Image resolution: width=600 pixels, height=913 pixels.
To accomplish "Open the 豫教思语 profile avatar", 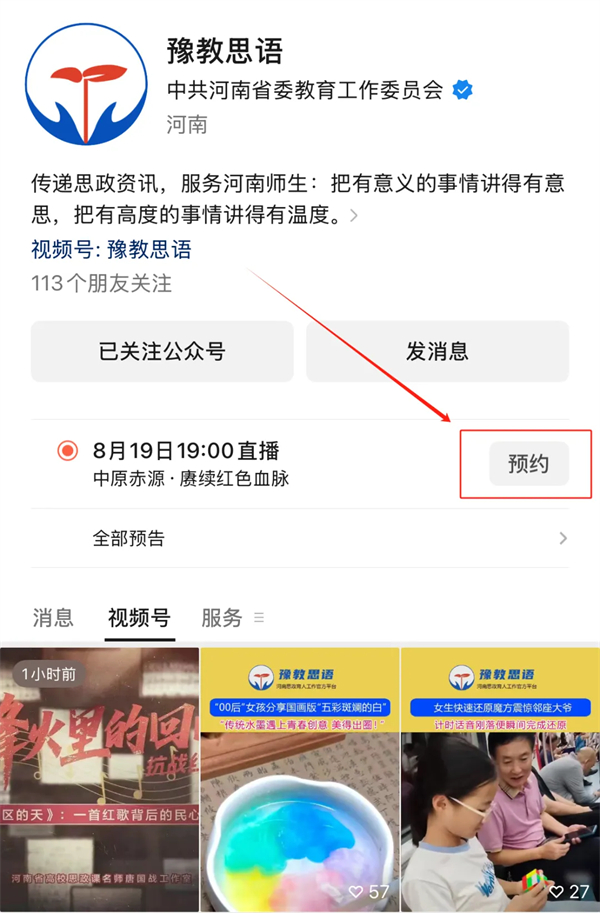I will (x=86, y=83).
